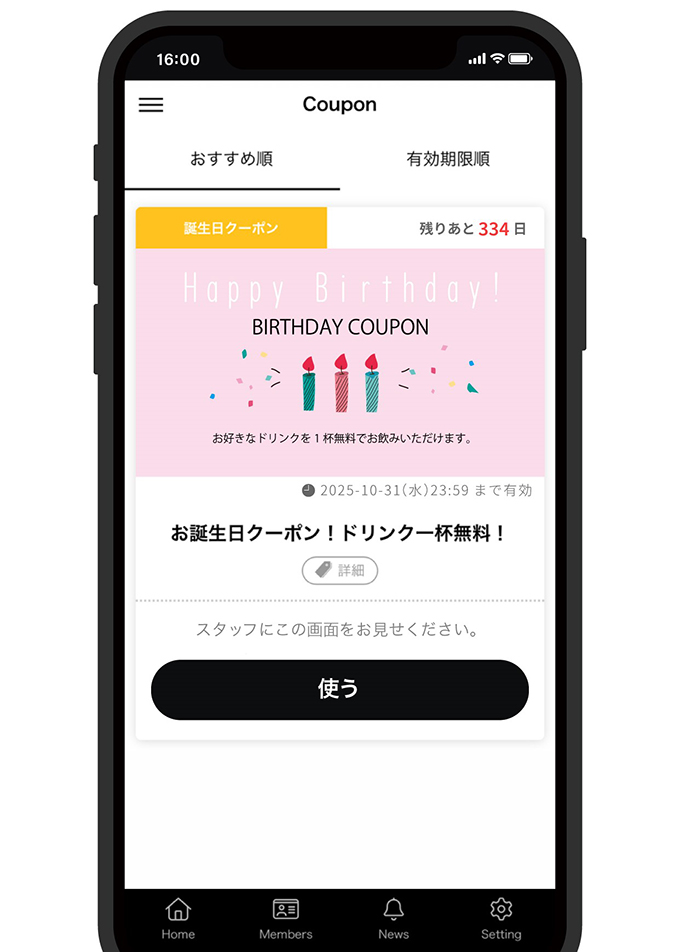Image resolution: width=680 pixels, height=952 pixels.
Task: View coupon details via 詳細 chip
Action: (340, 570)
